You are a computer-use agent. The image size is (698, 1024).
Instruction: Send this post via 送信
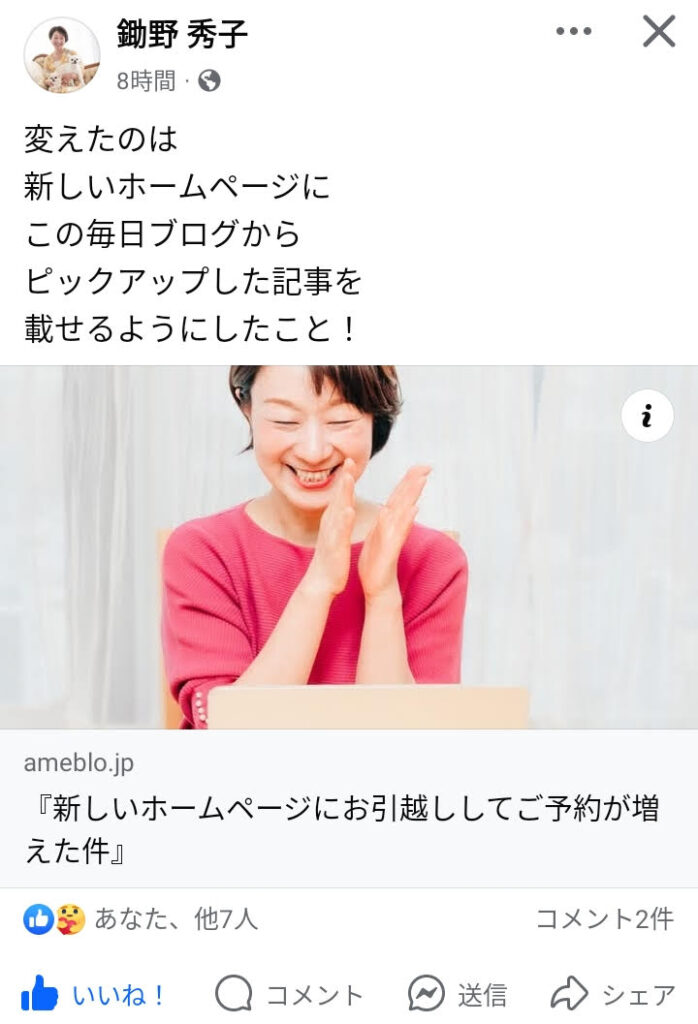tap(458, 994)
